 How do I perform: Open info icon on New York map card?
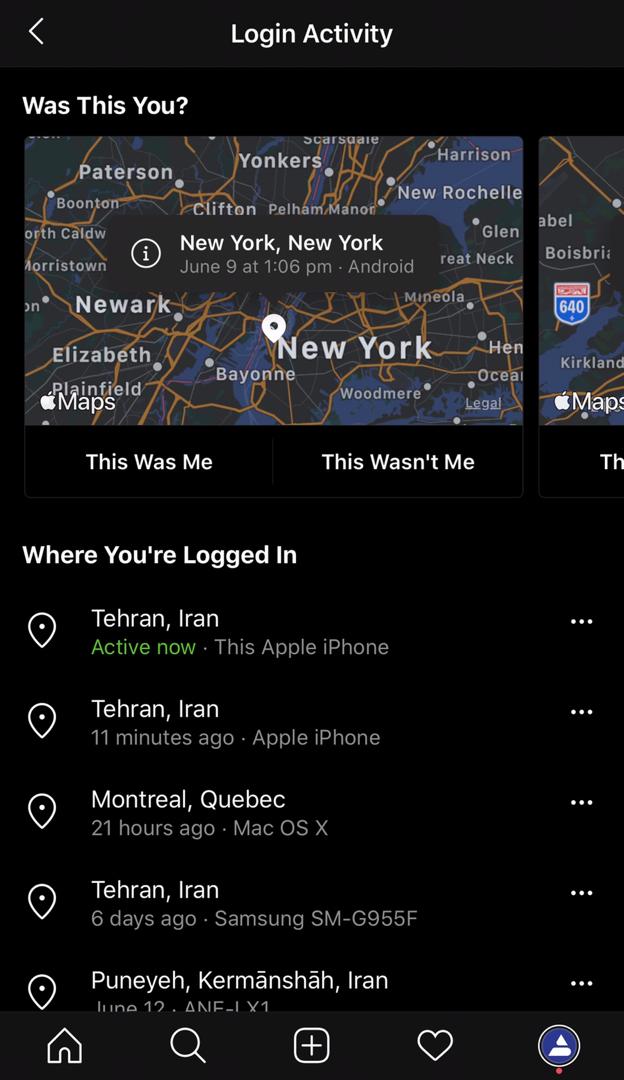tap(146, 254)
